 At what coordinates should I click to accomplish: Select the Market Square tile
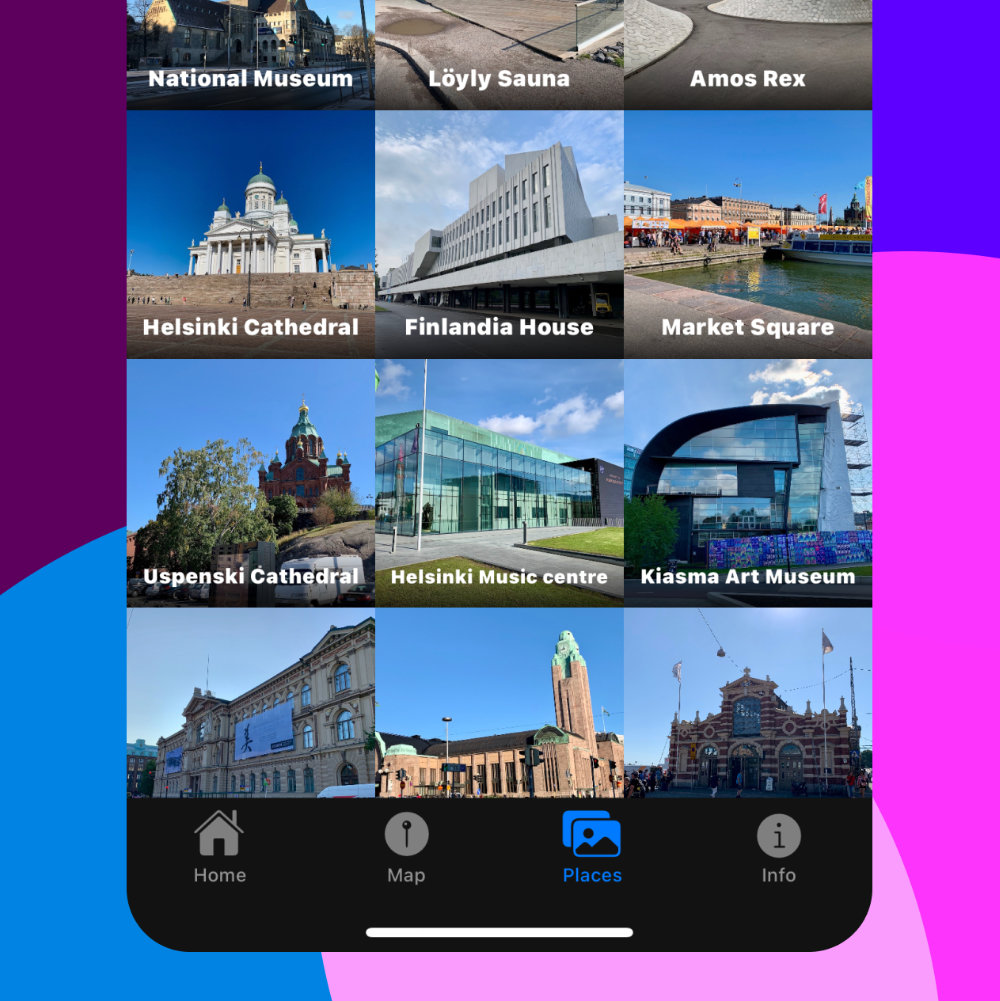748,234
